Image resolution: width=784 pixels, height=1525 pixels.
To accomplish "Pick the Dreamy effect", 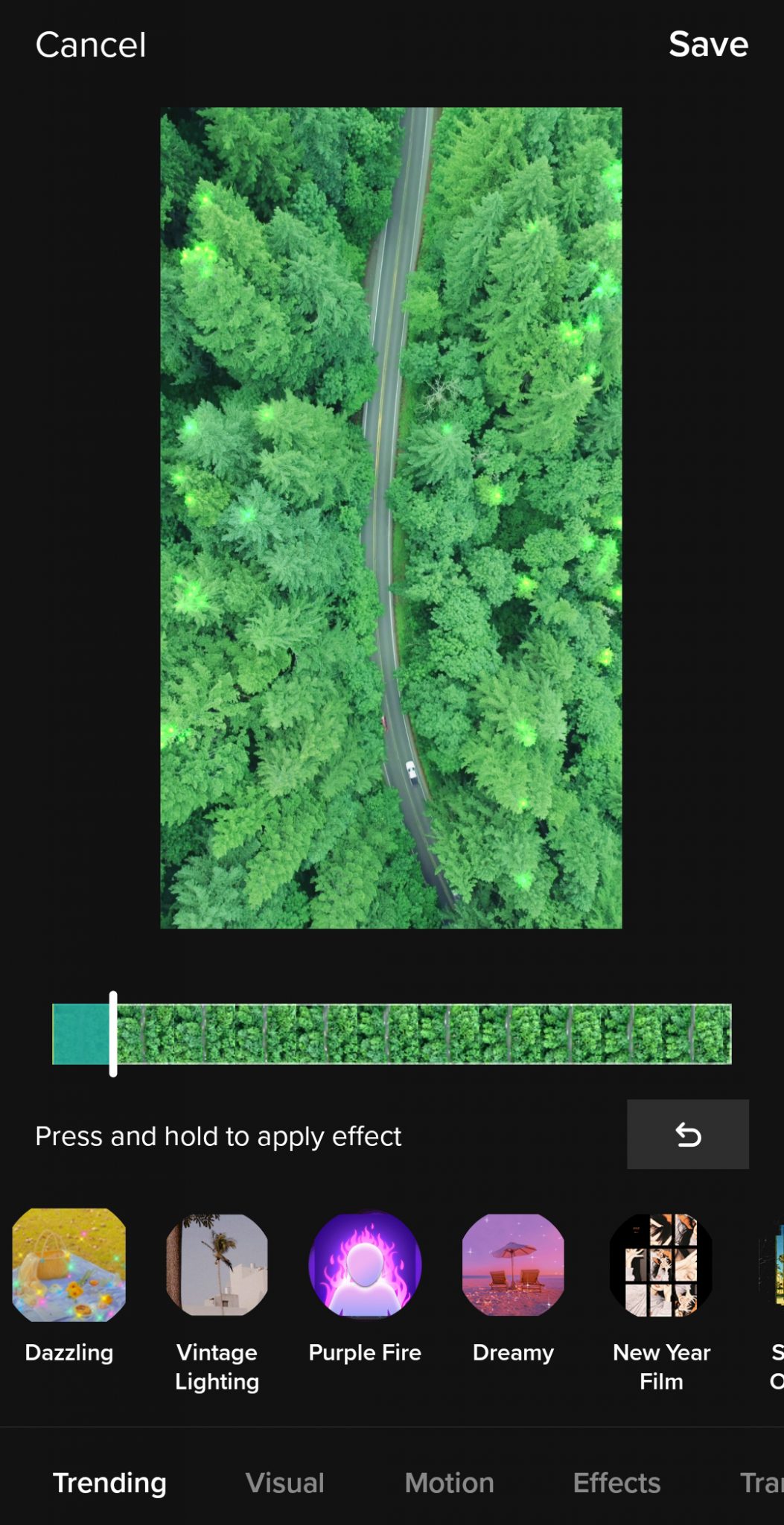I will (x=513, y=1265).
